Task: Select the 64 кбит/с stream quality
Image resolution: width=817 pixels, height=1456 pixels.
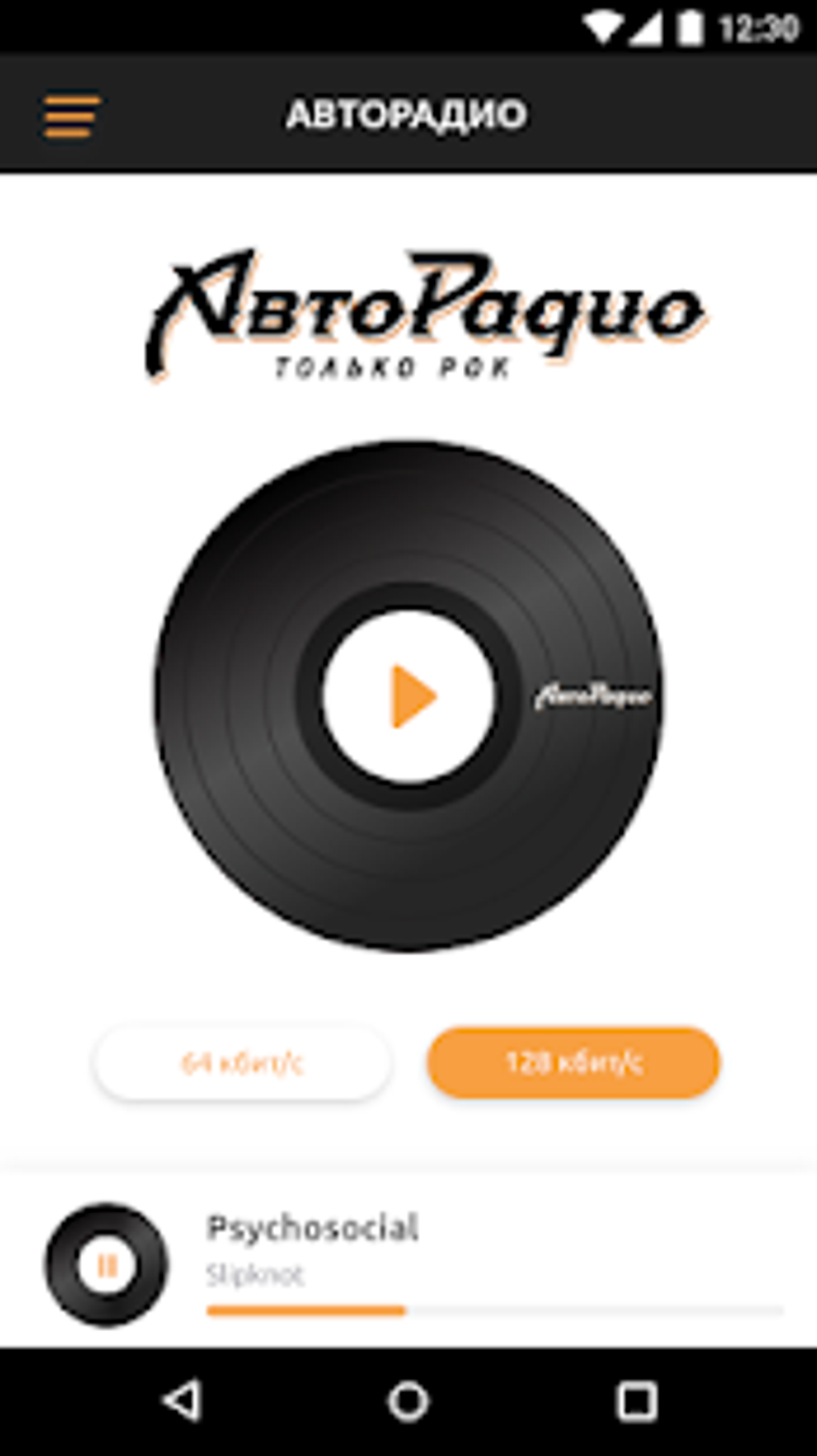Action: tap(243, 1063)
